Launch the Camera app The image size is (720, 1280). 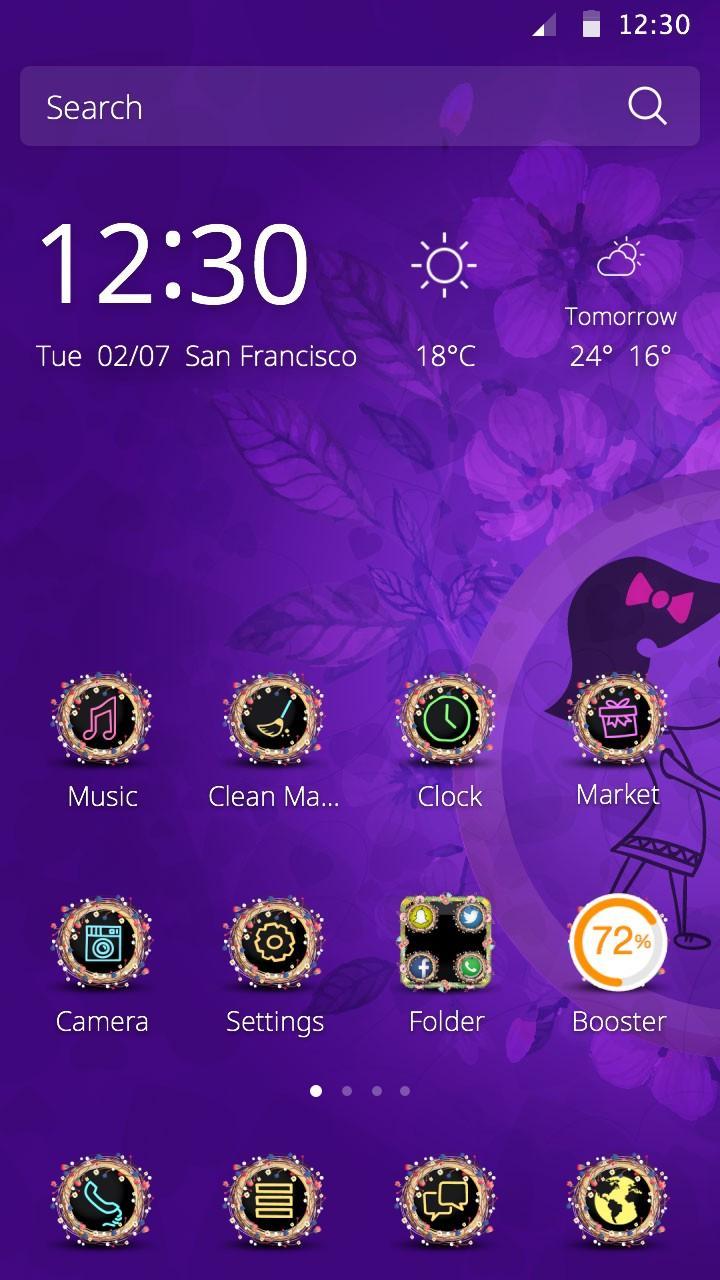(102, 943)
